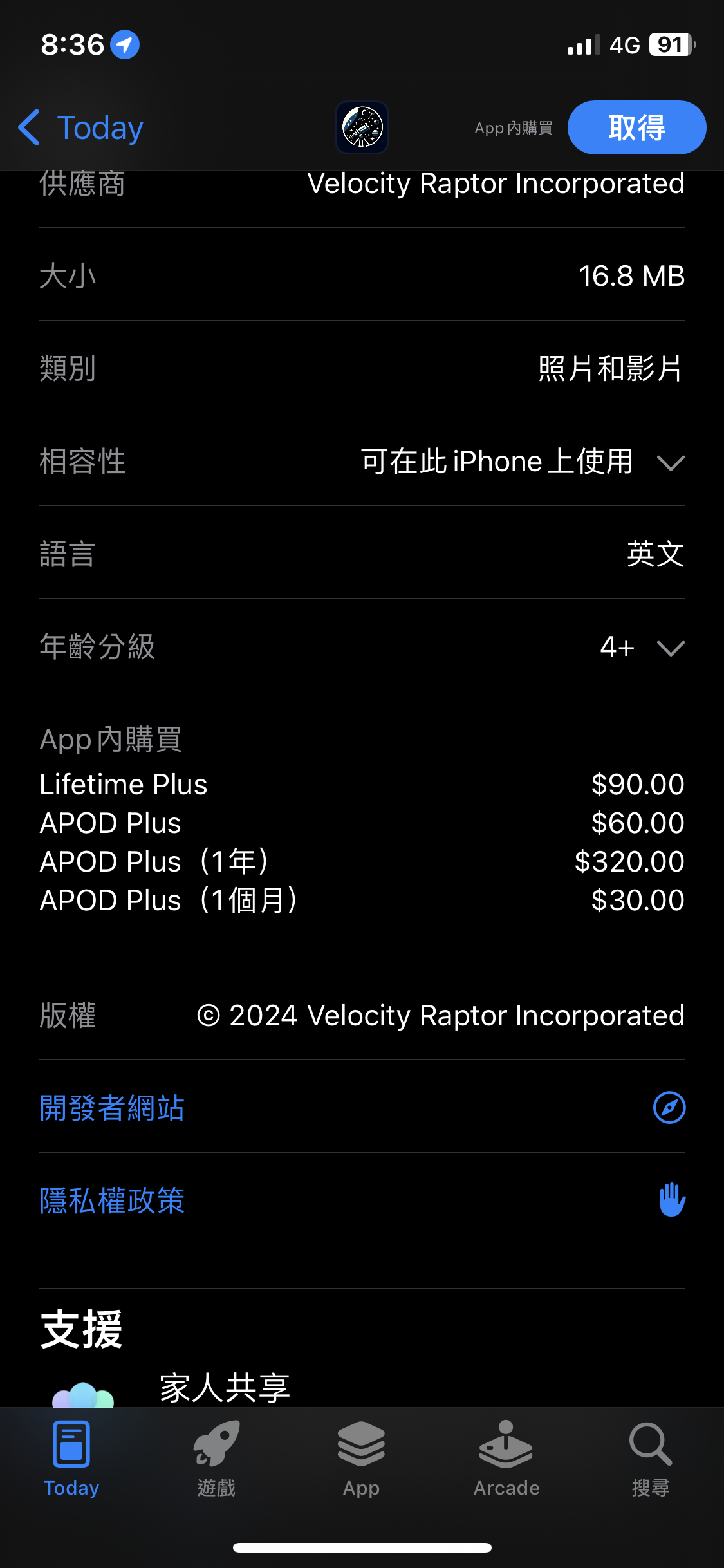Switch to the 遊戲 games tab
Image resolution: width=724 pixels, height=1568 pixels.
pos(216,1459)
